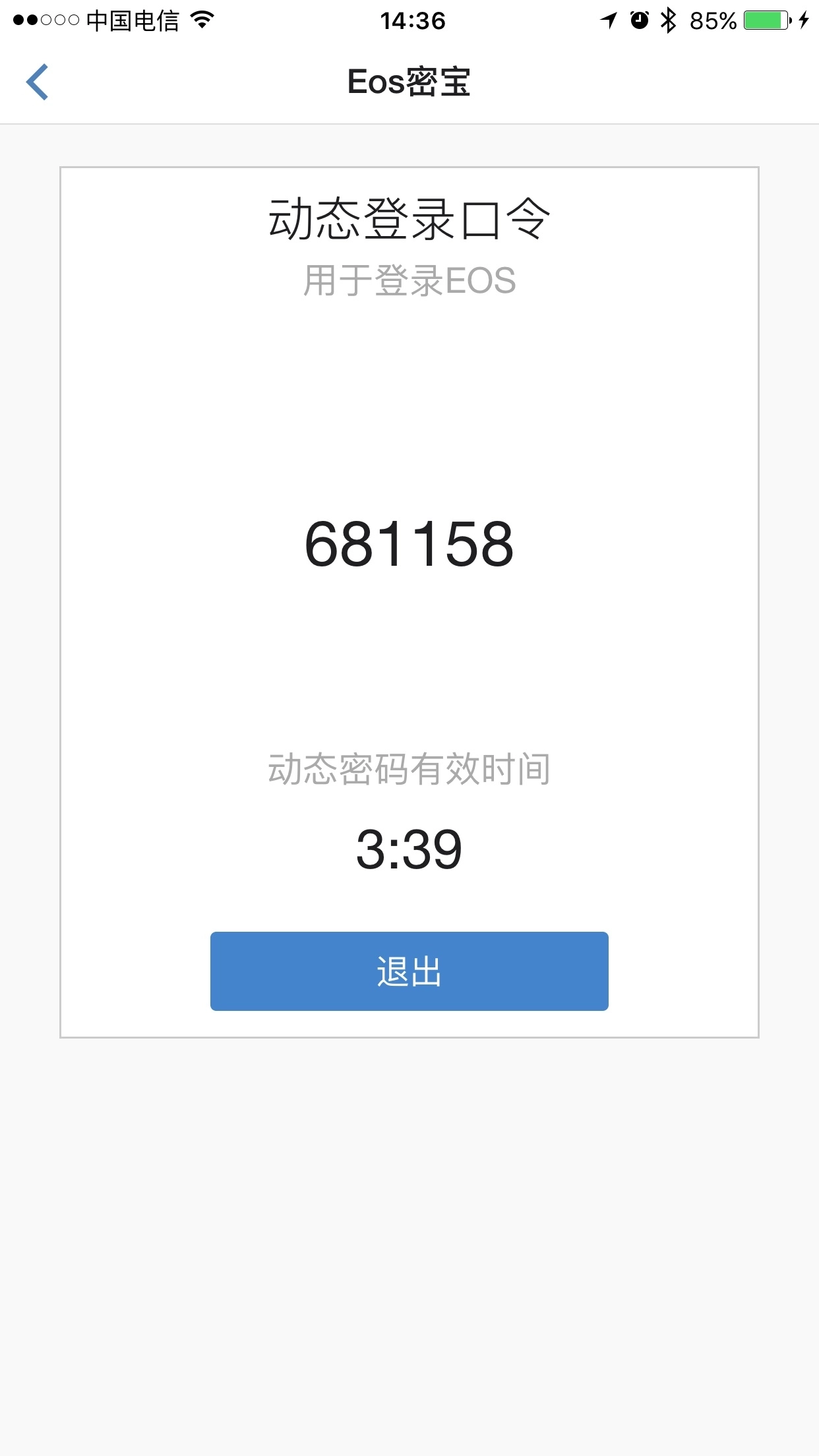The height and width of the screenshot is (1456, 819).
Task: Select the dynamic password 681158
Action: (409, 543)
